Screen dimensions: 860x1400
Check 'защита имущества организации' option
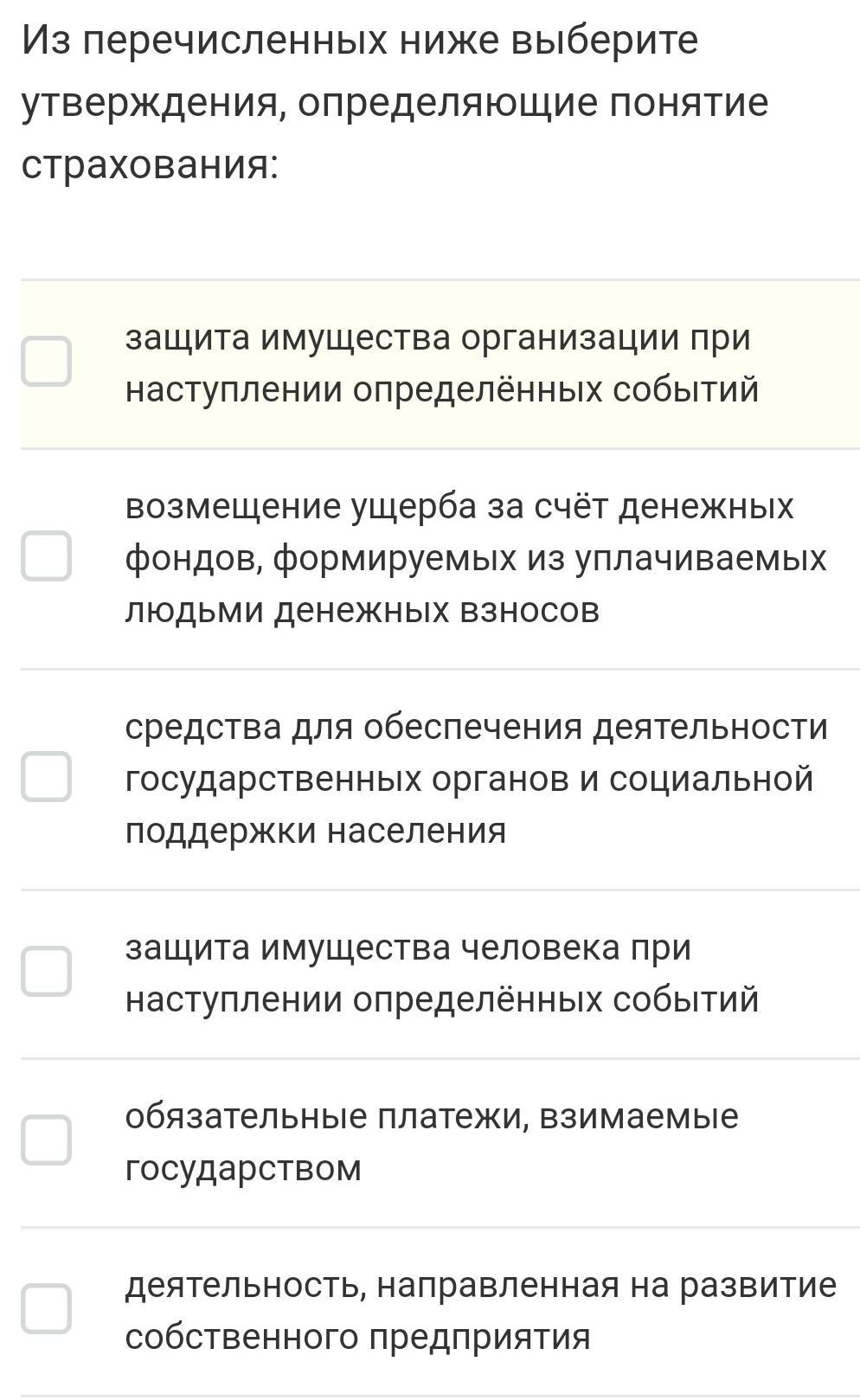(46, 362)
